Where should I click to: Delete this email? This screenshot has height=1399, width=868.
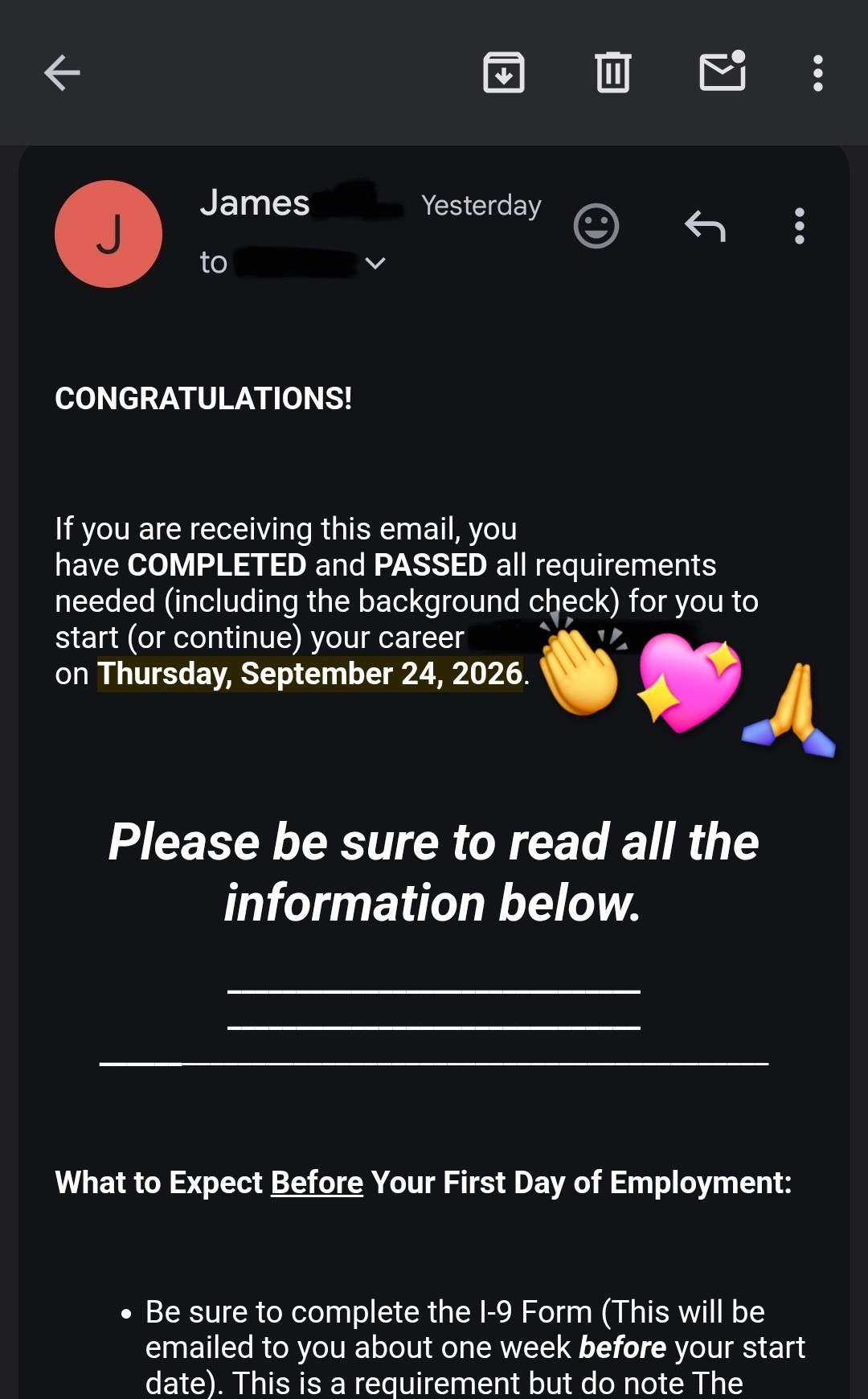(x=613, y=72)
